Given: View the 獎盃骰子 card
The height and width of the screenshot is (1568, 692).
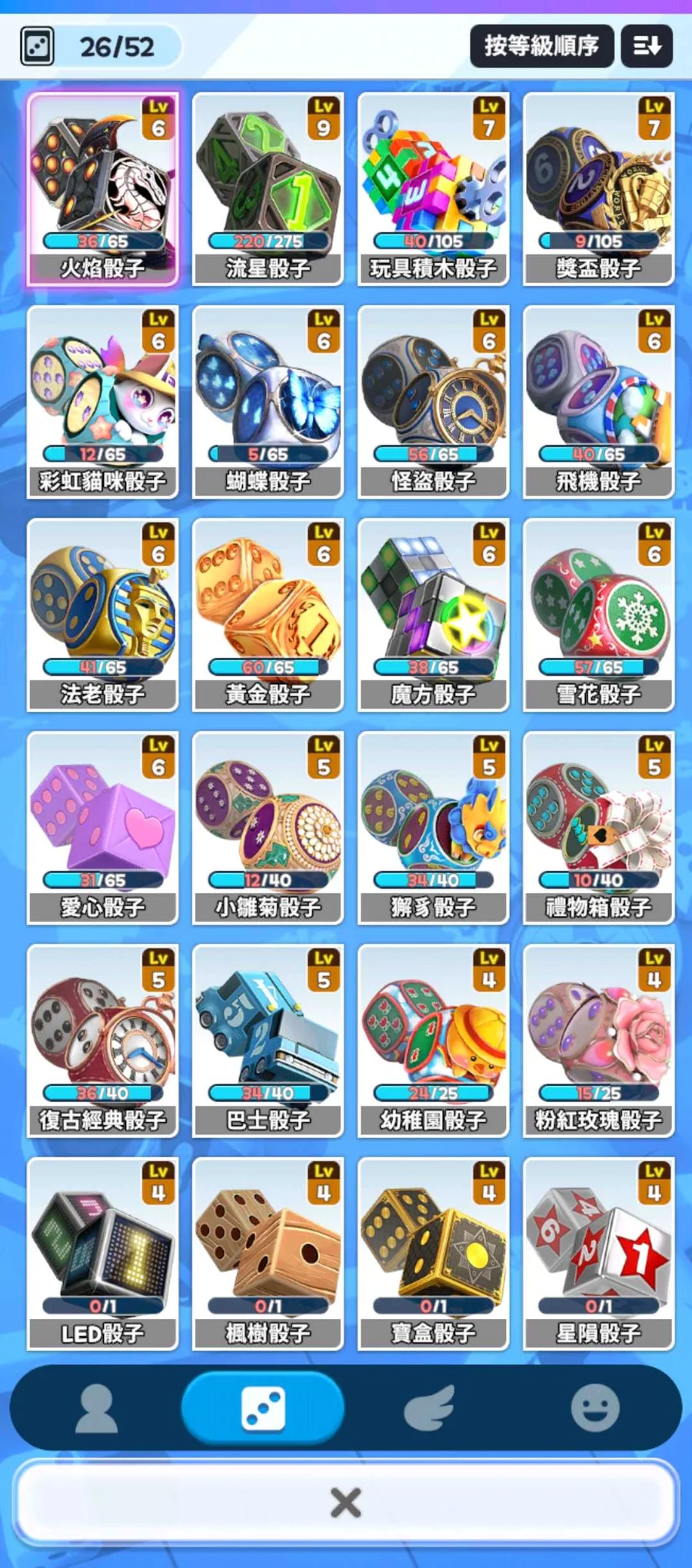Looking at the screenshot, I should click(598, 189).
